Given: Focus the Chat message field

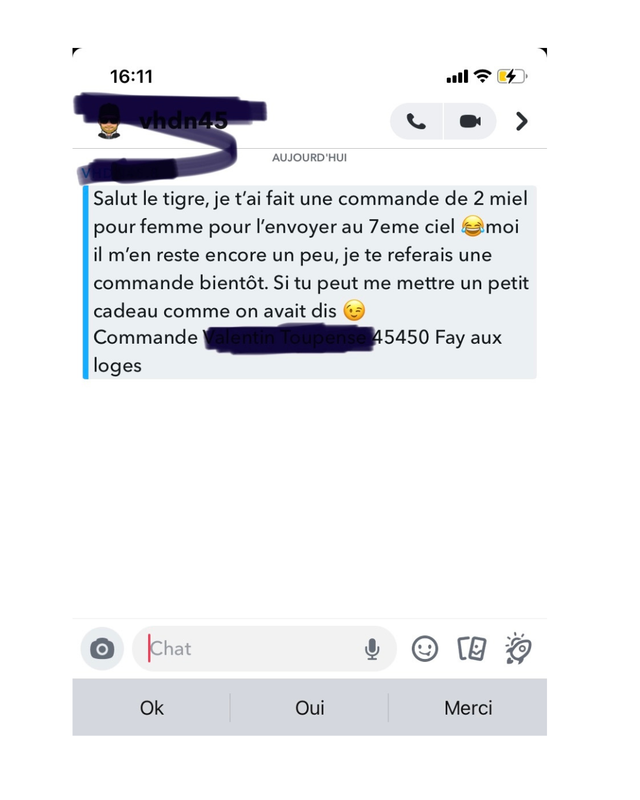Looking at the screenshot, I should tap(250, 649).
